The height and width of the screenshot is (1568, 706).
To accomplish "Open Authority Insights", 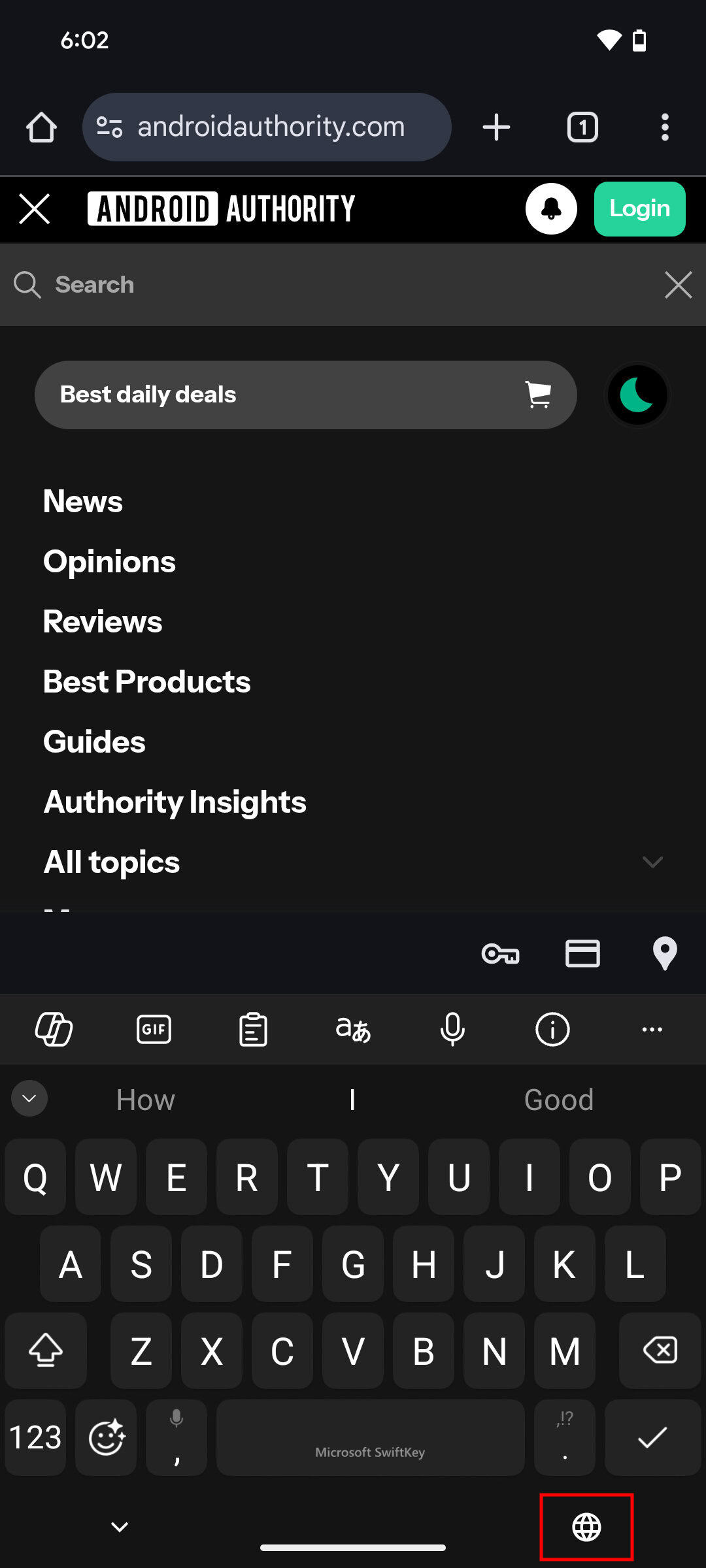I will click(175, 802).
